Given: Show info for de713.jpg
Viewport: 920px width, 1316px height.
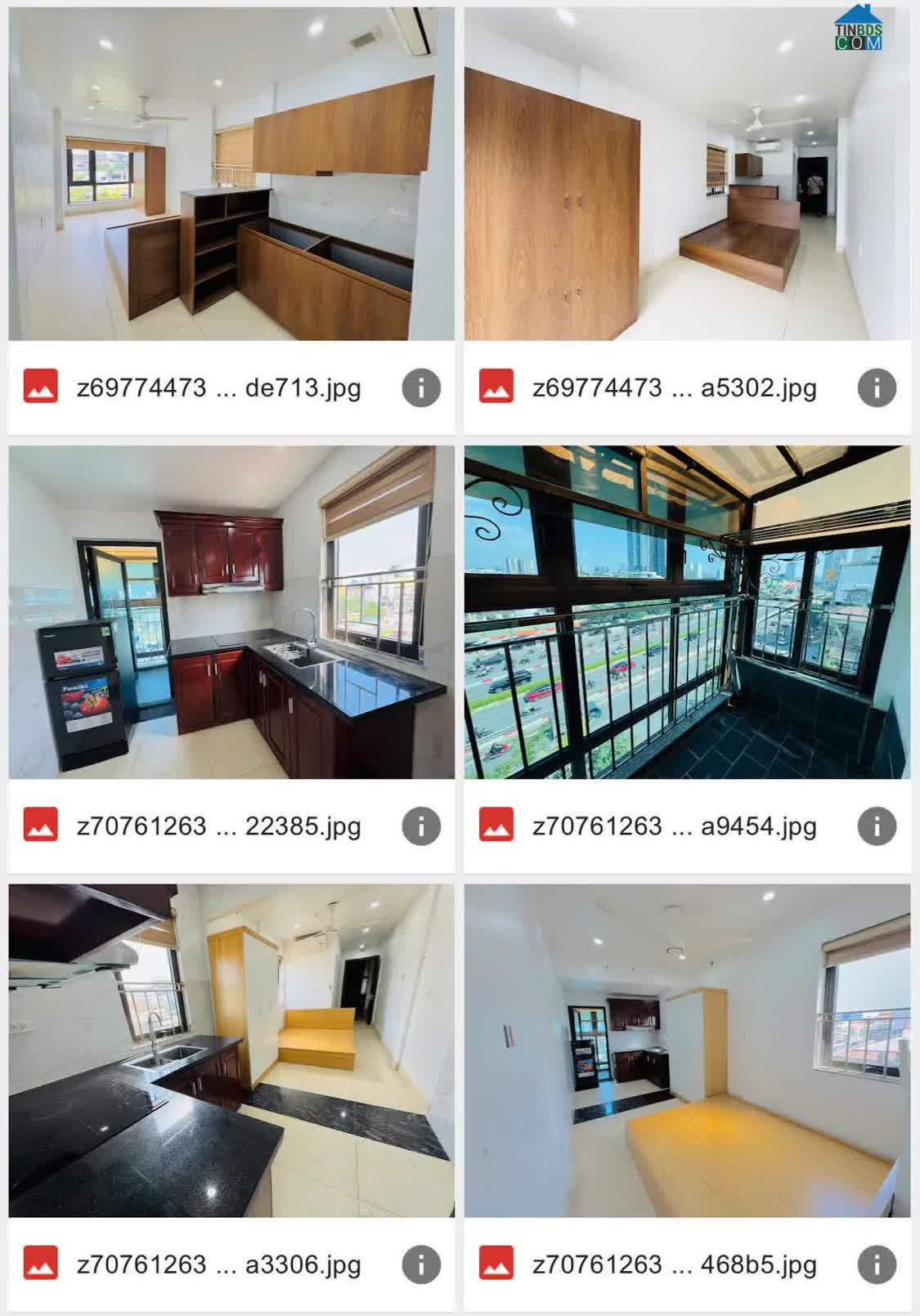Looking at the screenshot, I should [421, 388].
